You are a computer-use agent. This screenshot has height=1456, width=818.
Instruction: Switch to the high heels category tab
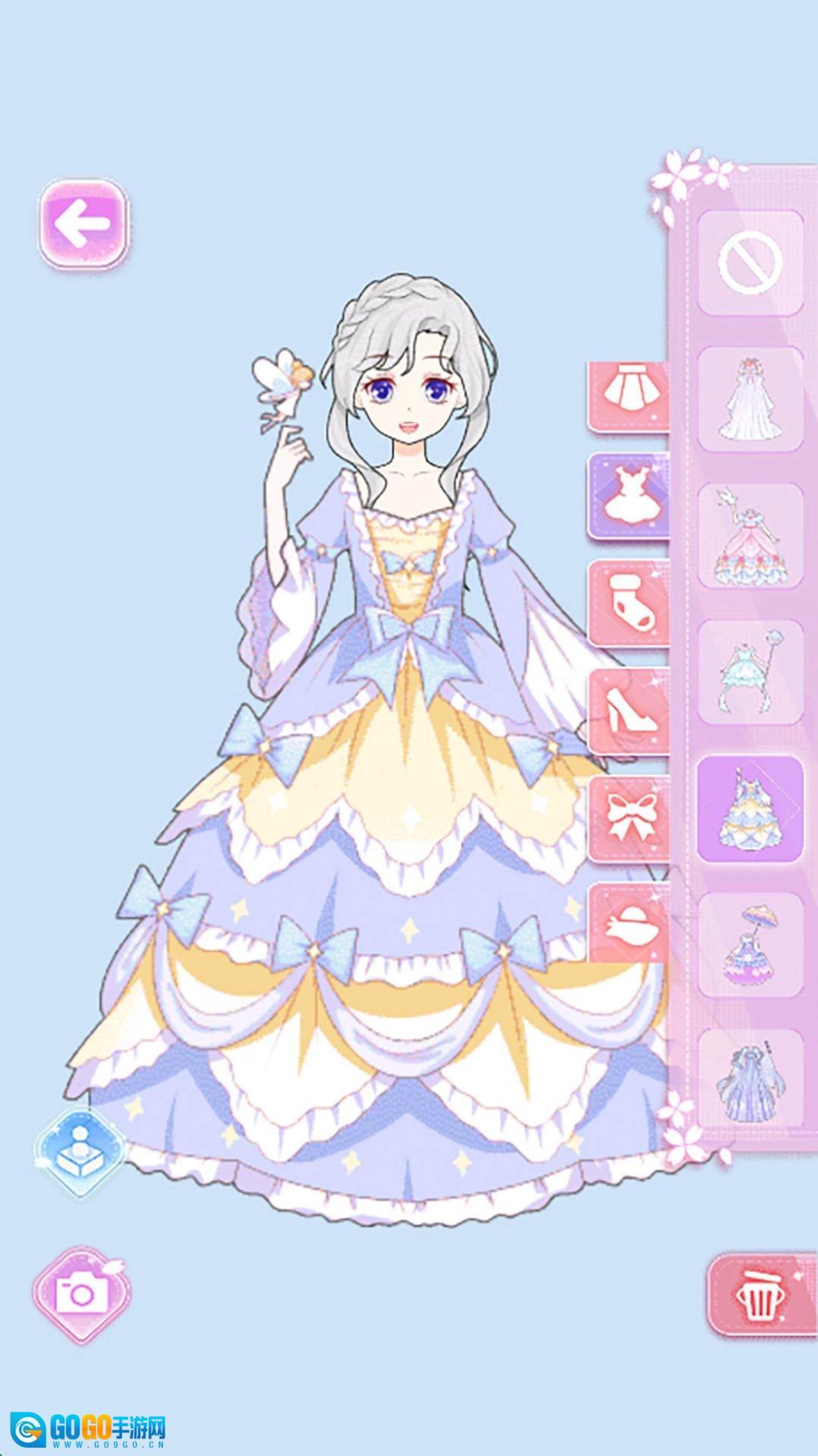point(629,712)
